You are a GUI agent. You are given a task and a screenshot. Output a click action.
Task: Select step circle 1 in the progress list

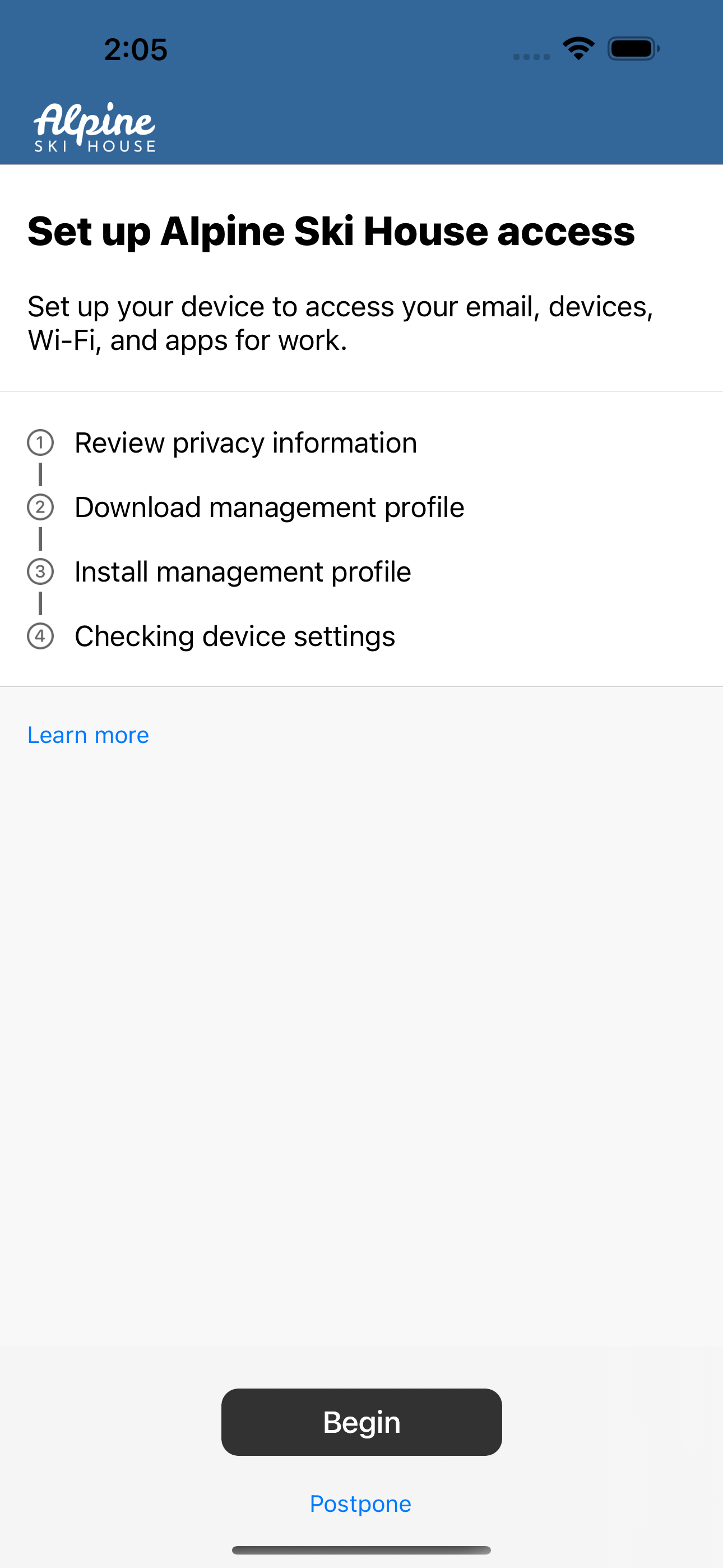coord(40,442)
